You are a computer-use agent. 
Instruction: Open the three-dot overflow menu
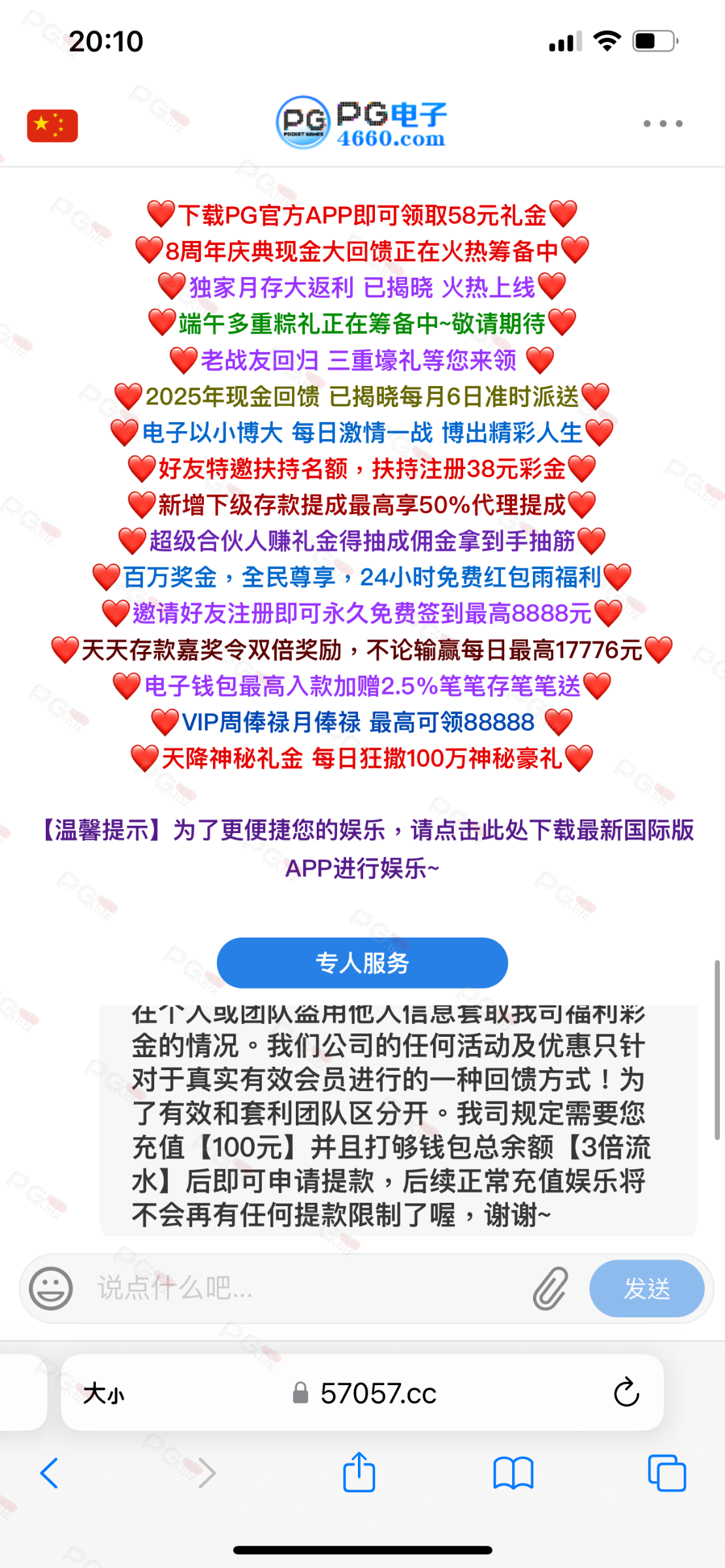(662, 123)
